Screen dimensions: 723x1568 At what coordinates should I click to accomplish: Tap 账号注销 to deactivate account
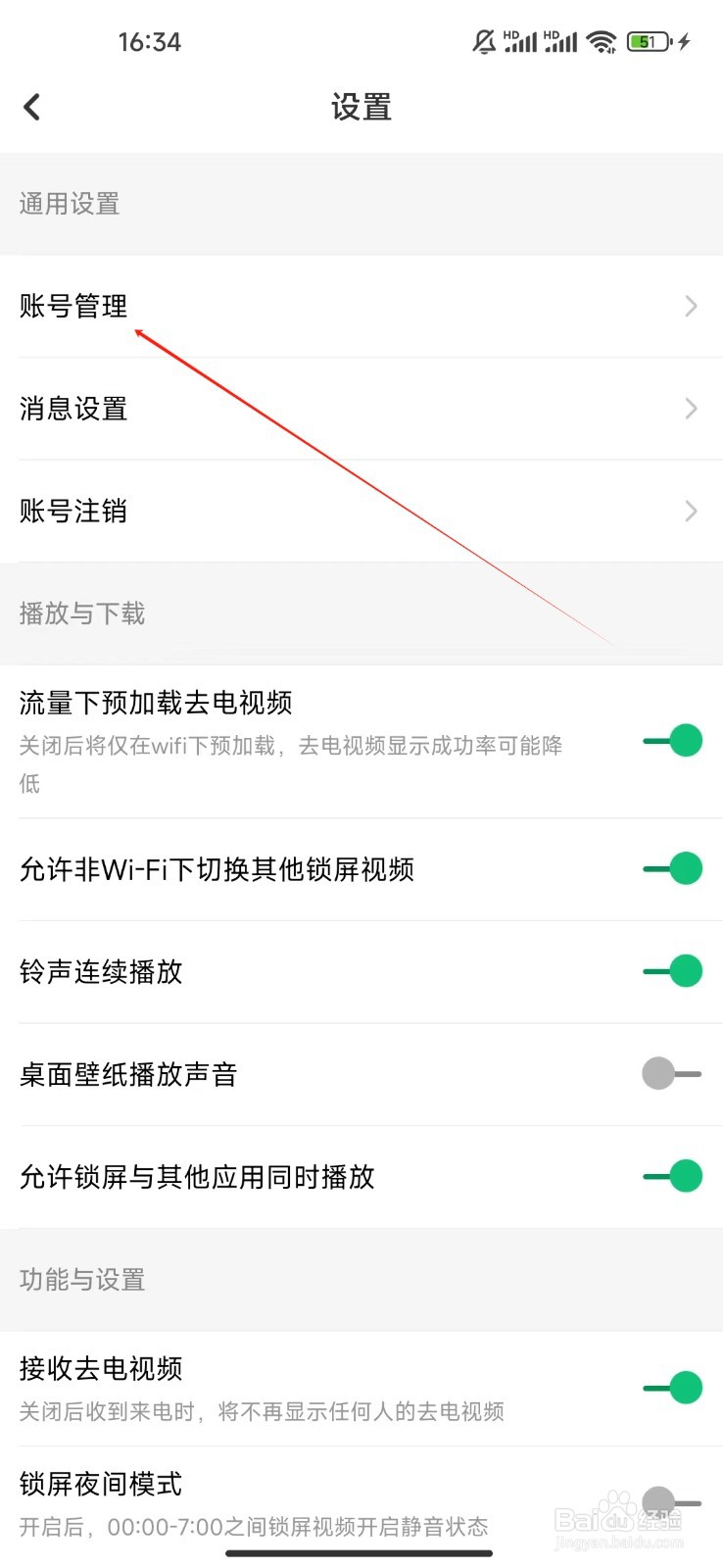(73, 511)
